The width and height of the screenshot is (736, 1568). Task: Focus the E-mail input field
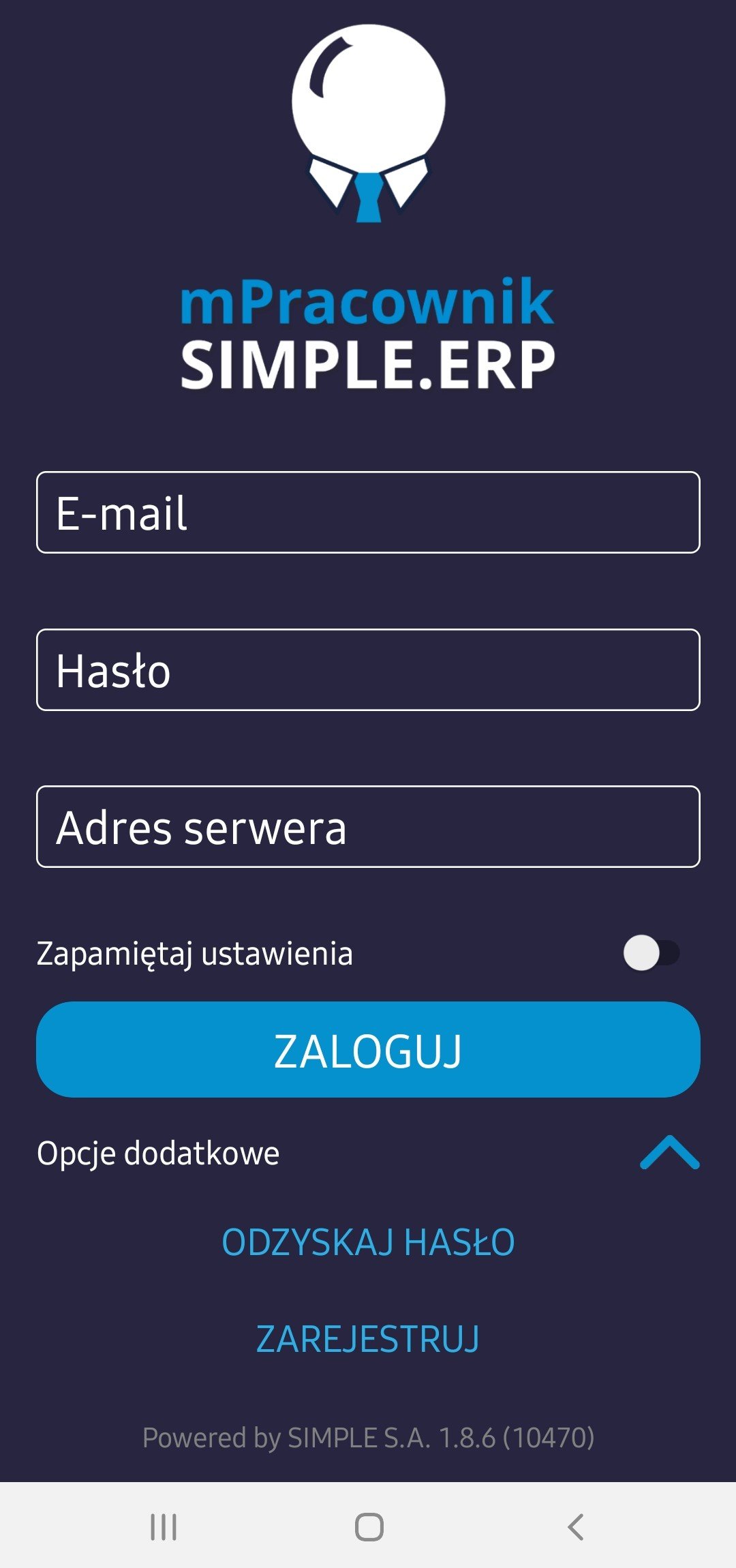(368, 512)
